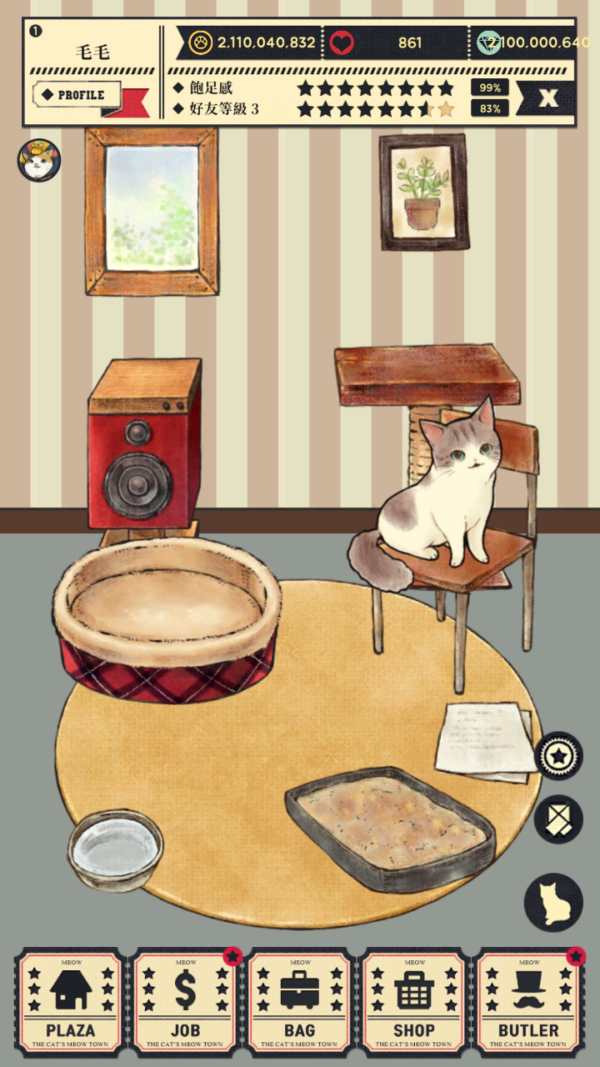Open the cards icon button
Image resolution: width=600 pixels, height=1067 pixels.
pyautogui.click(x=558, y=820)
